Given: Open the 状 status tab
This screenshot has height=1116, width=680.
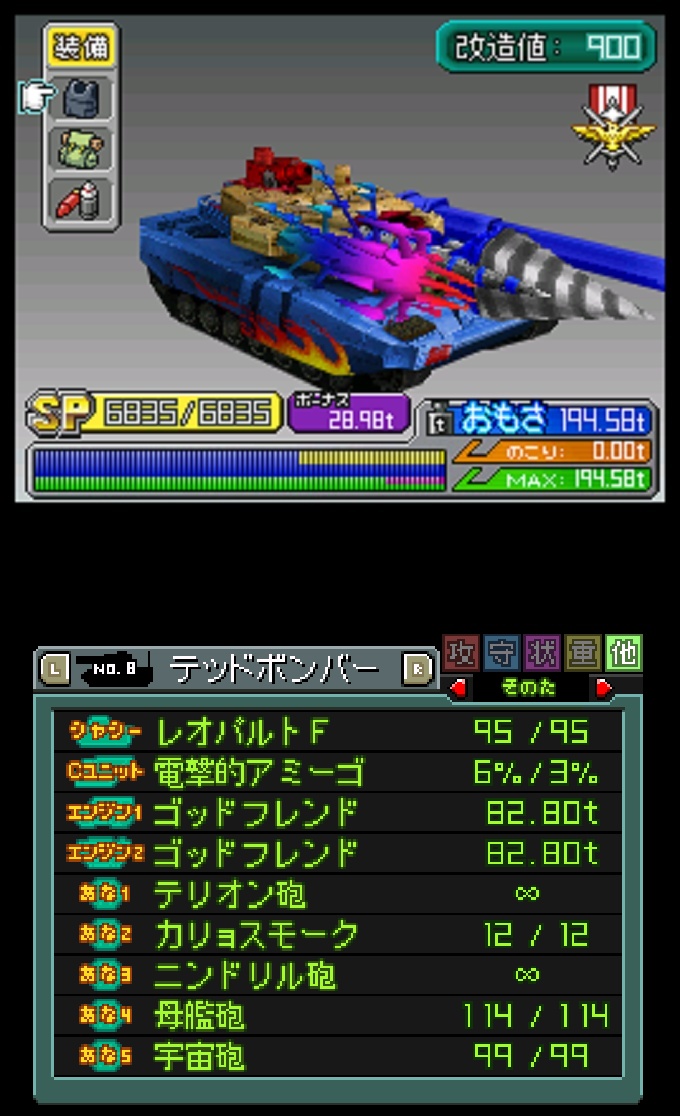Looking at the screenshot, I should point(543,653).
